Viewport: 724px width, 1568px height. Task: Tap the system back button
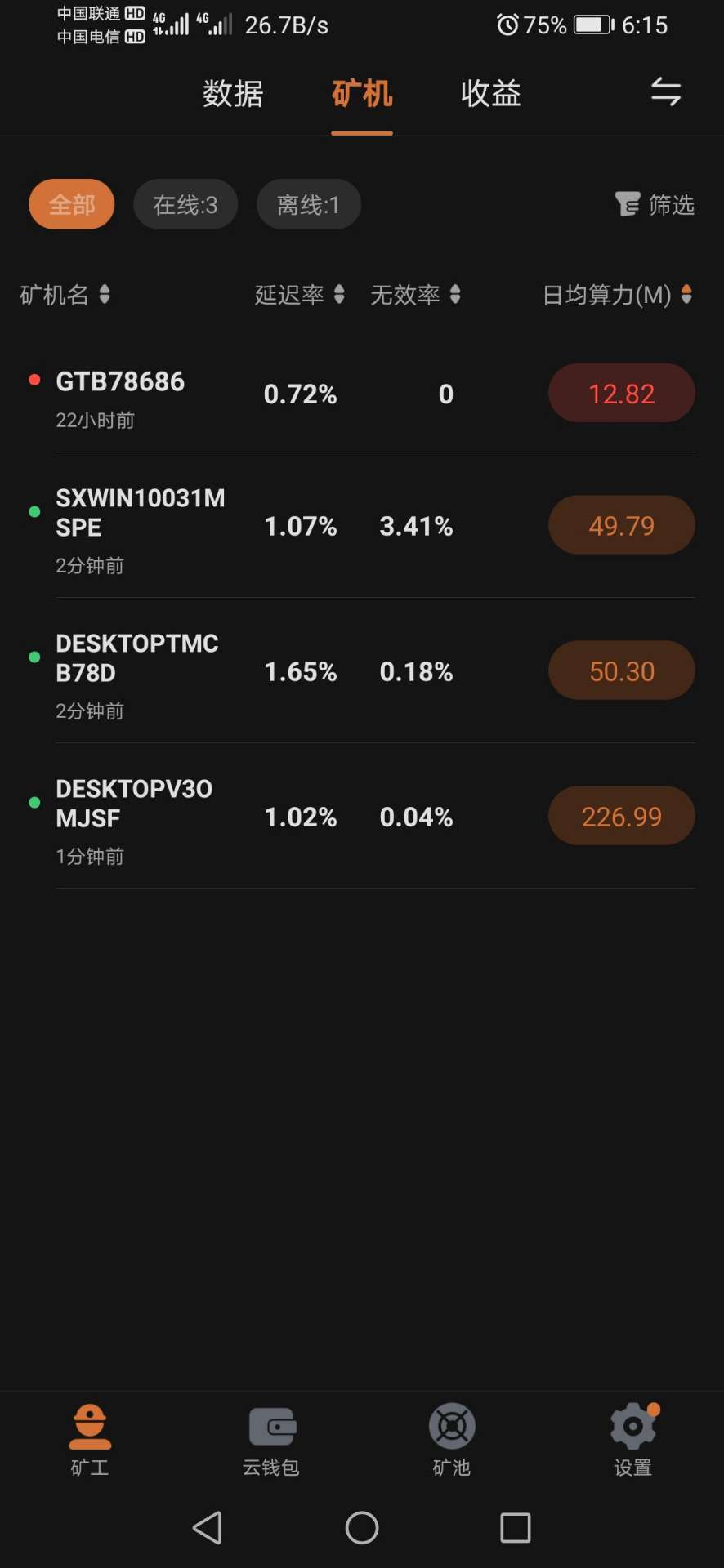(208, 1527)
